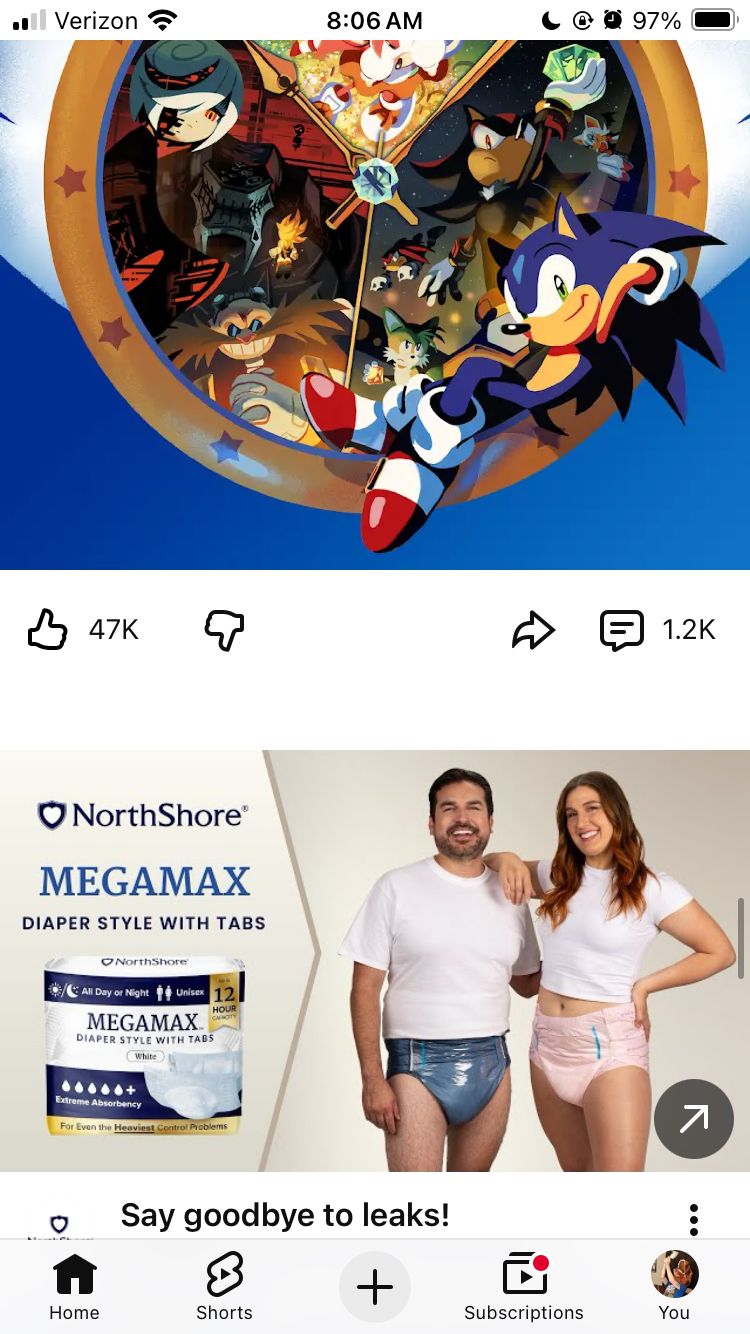Open ad options three-dot menu
Viewport: 750px width, 1334px height.
(694, 1219)
